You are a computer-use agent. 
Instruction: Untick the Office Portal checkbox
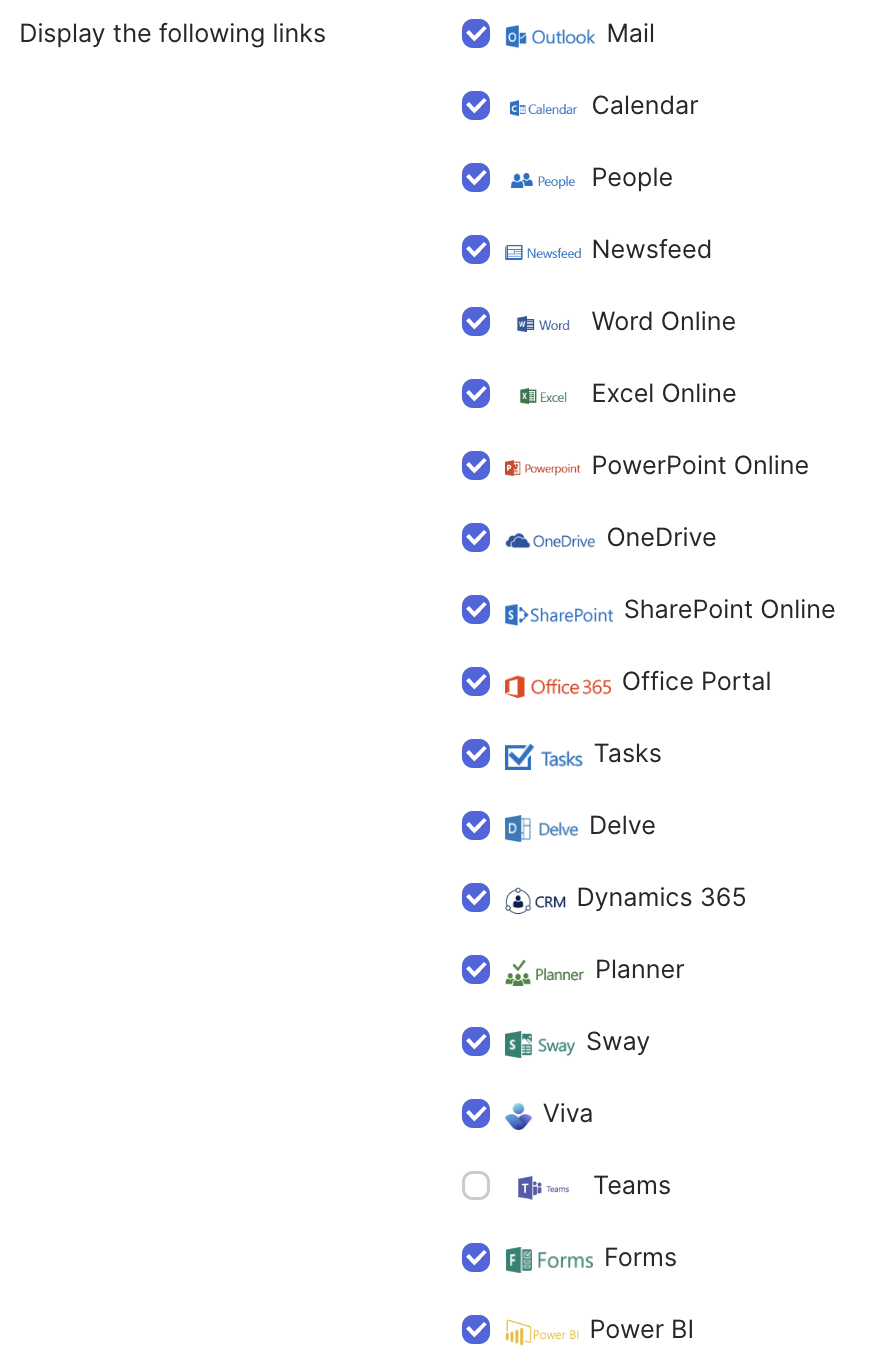476,682
